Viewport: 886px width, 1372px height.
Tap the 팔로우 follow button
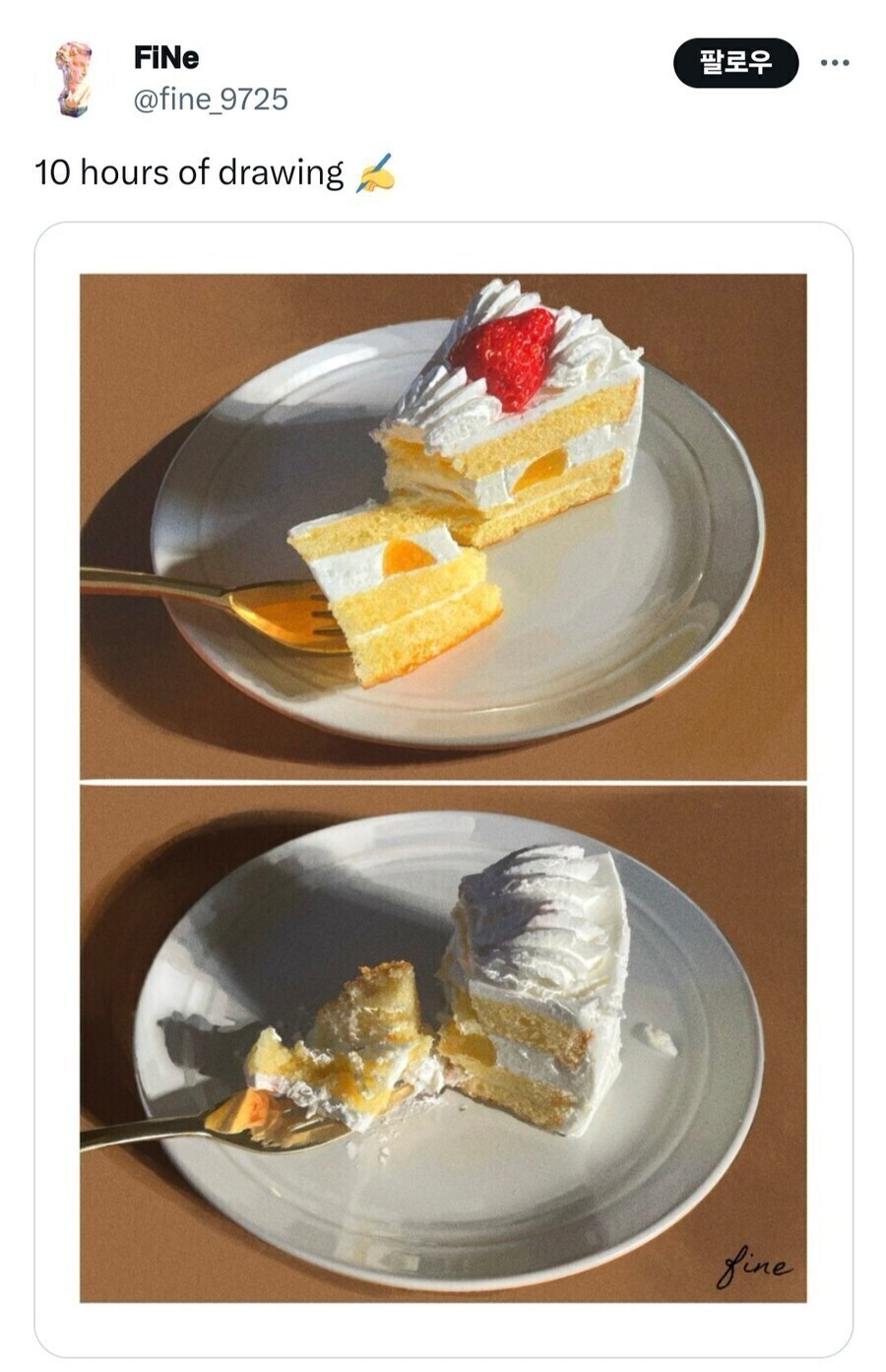(734, 63)
